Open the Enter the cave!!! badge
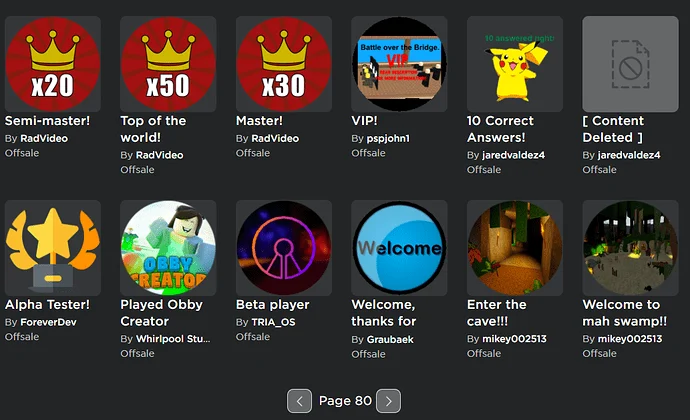The height and width of the screenshot is (420, 690). (x=514, y=248)
